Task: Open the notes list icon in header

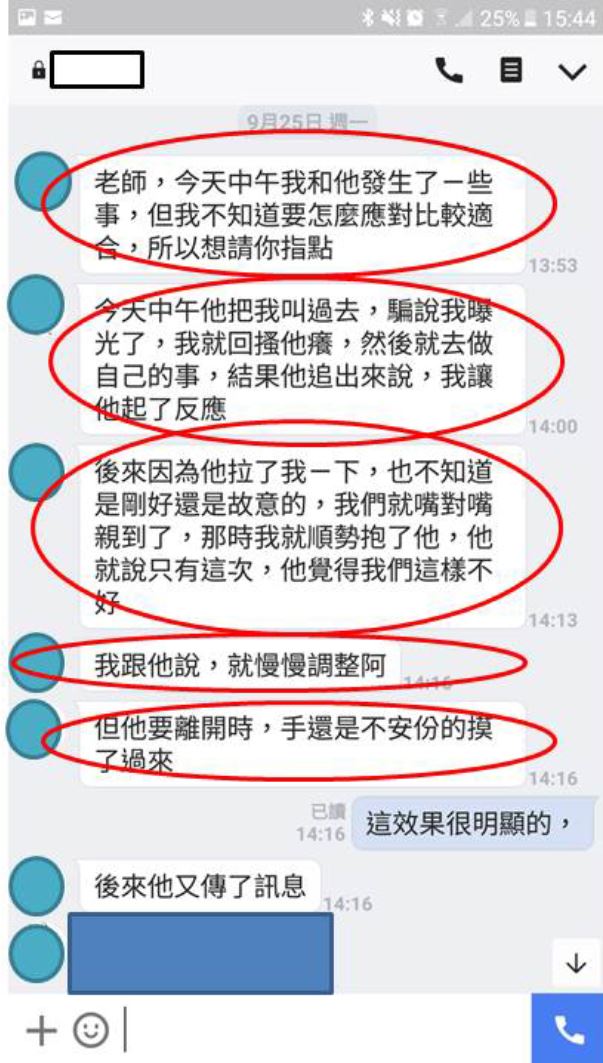Action: click(511, 70)
